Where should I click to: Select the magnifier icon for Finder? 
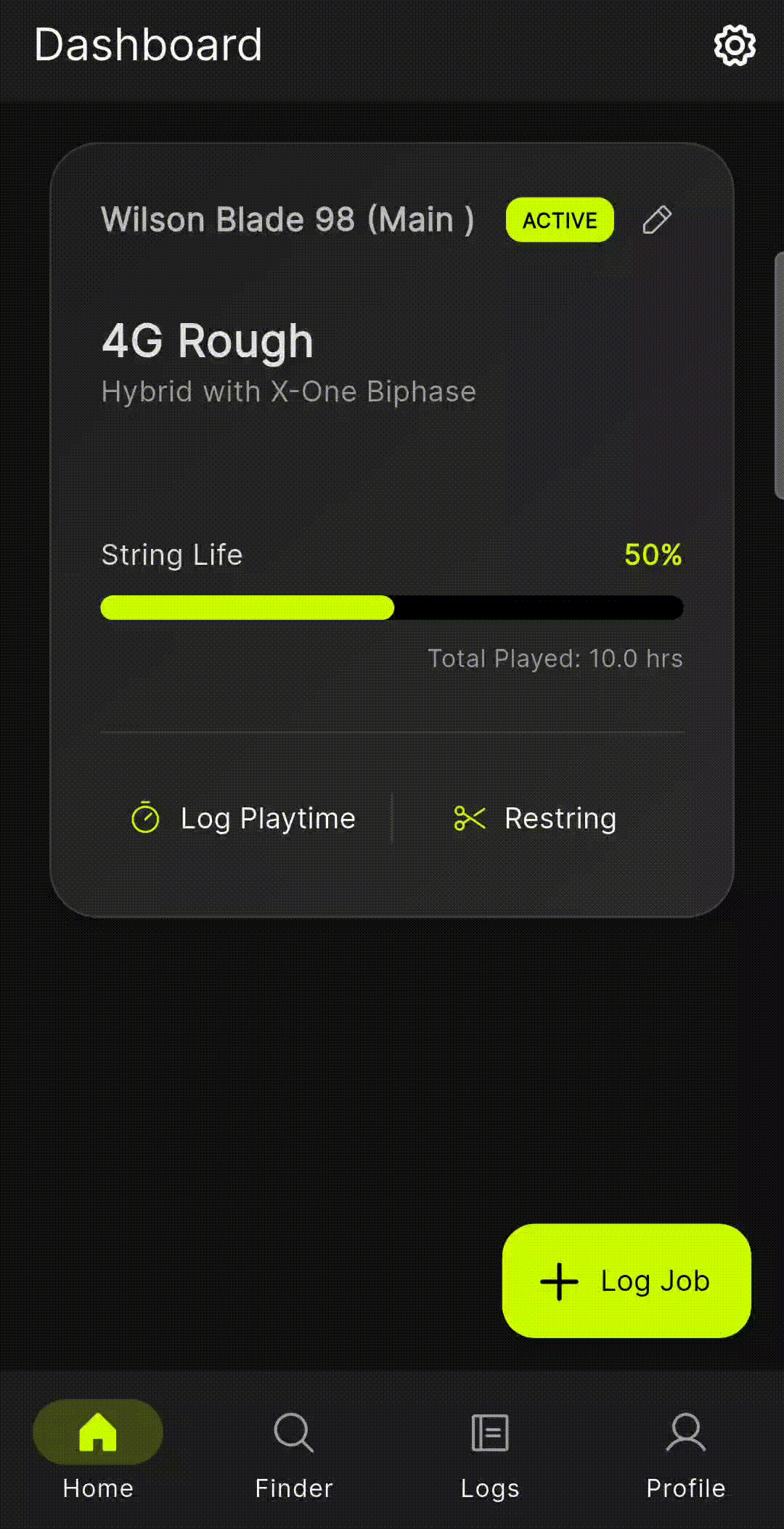(x=293, y=1431)
